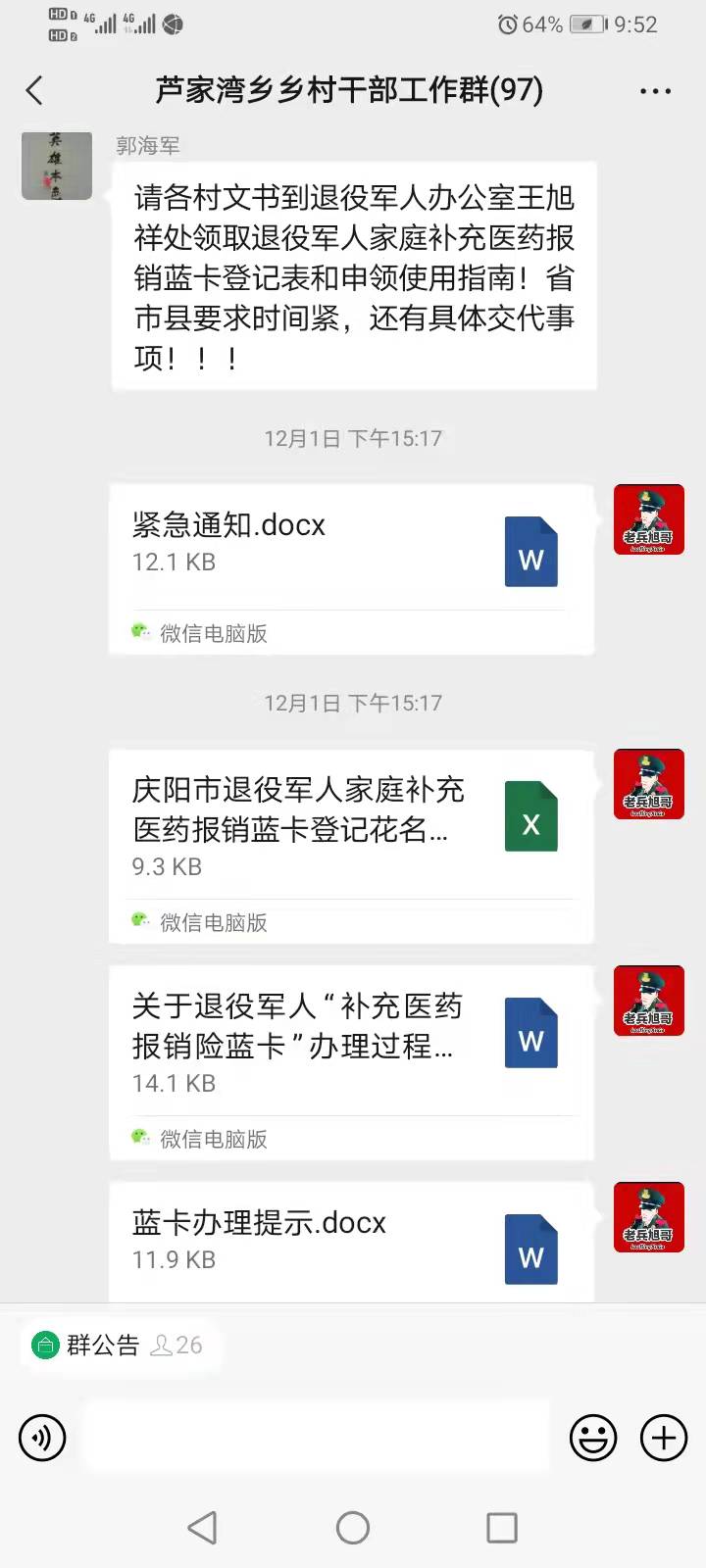
Task: Open the 紧急通知.docx file
Action: (351, 568)
